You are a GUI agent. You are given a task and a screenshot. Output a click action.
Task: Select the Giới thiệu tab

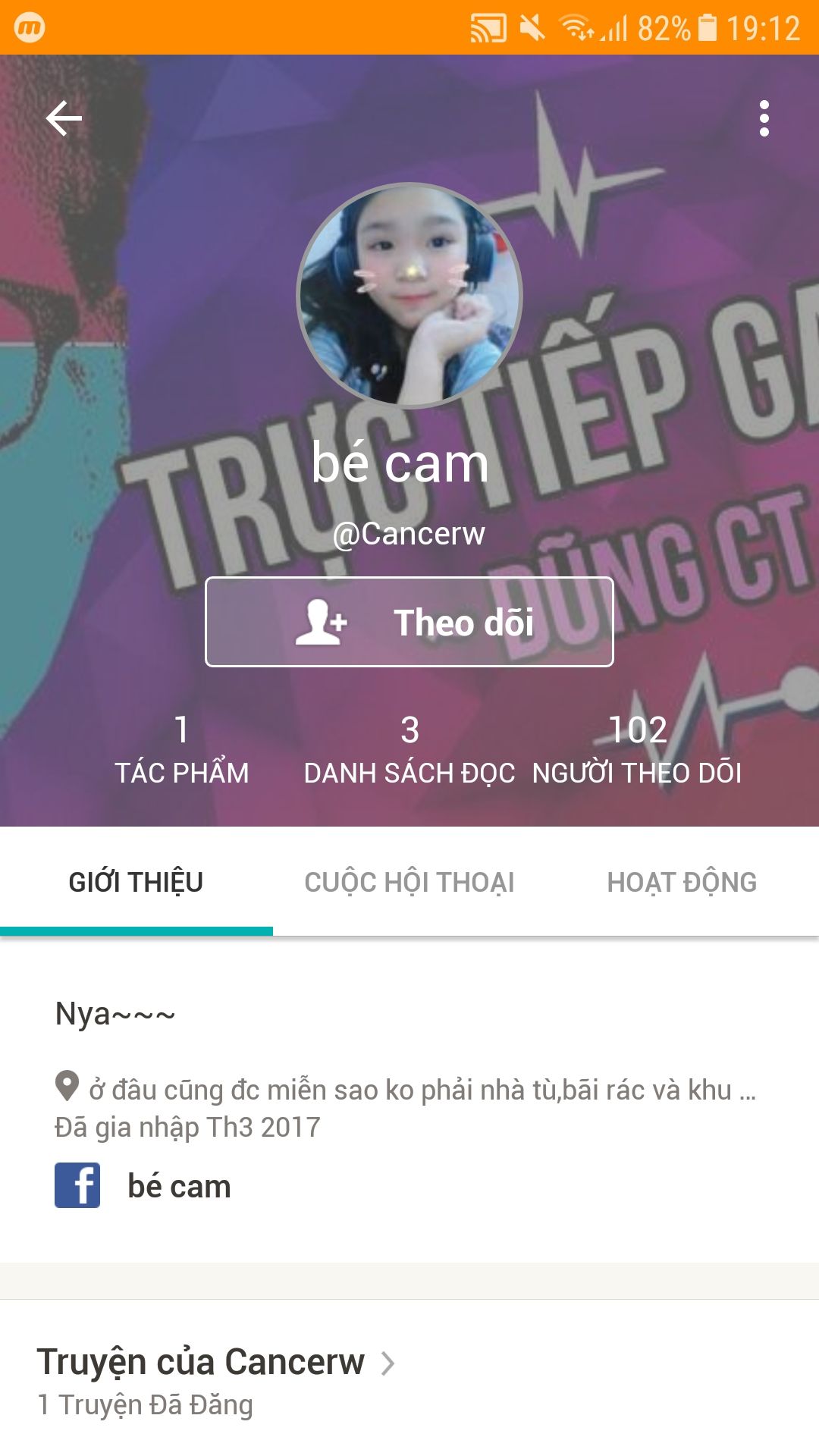pos(136,882)
